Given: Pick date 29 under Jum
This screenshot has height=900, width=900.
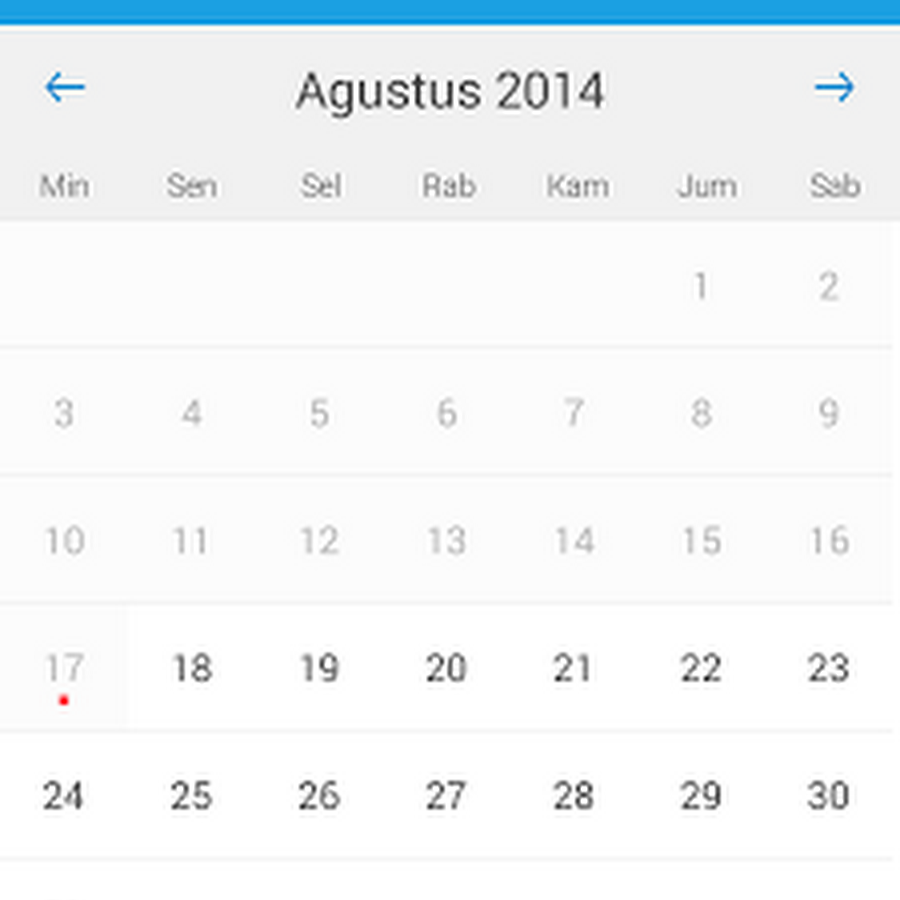Looking at the screenshot, I should click(x=701, y=796).
